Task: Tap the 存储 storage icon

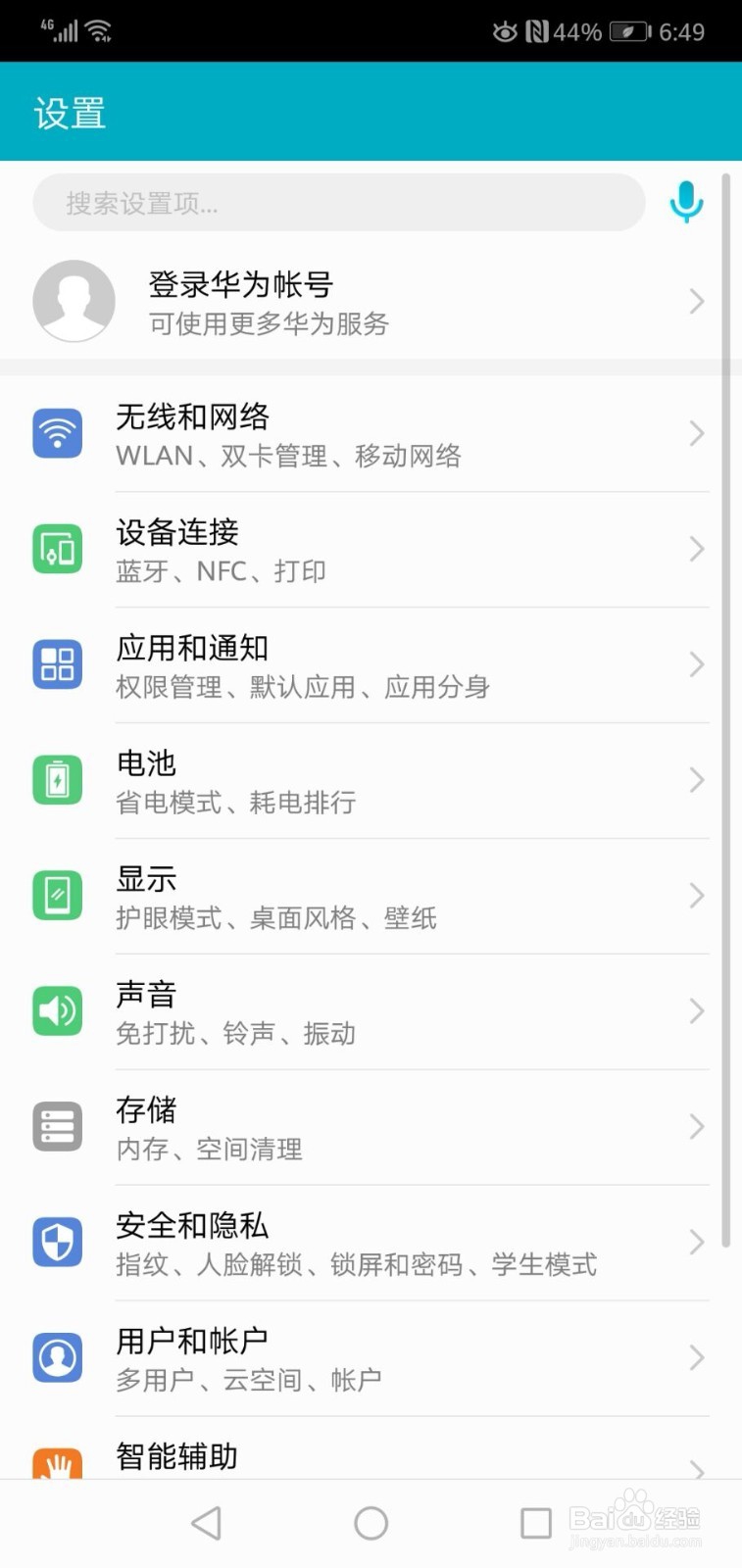Action: (57, 1126)
